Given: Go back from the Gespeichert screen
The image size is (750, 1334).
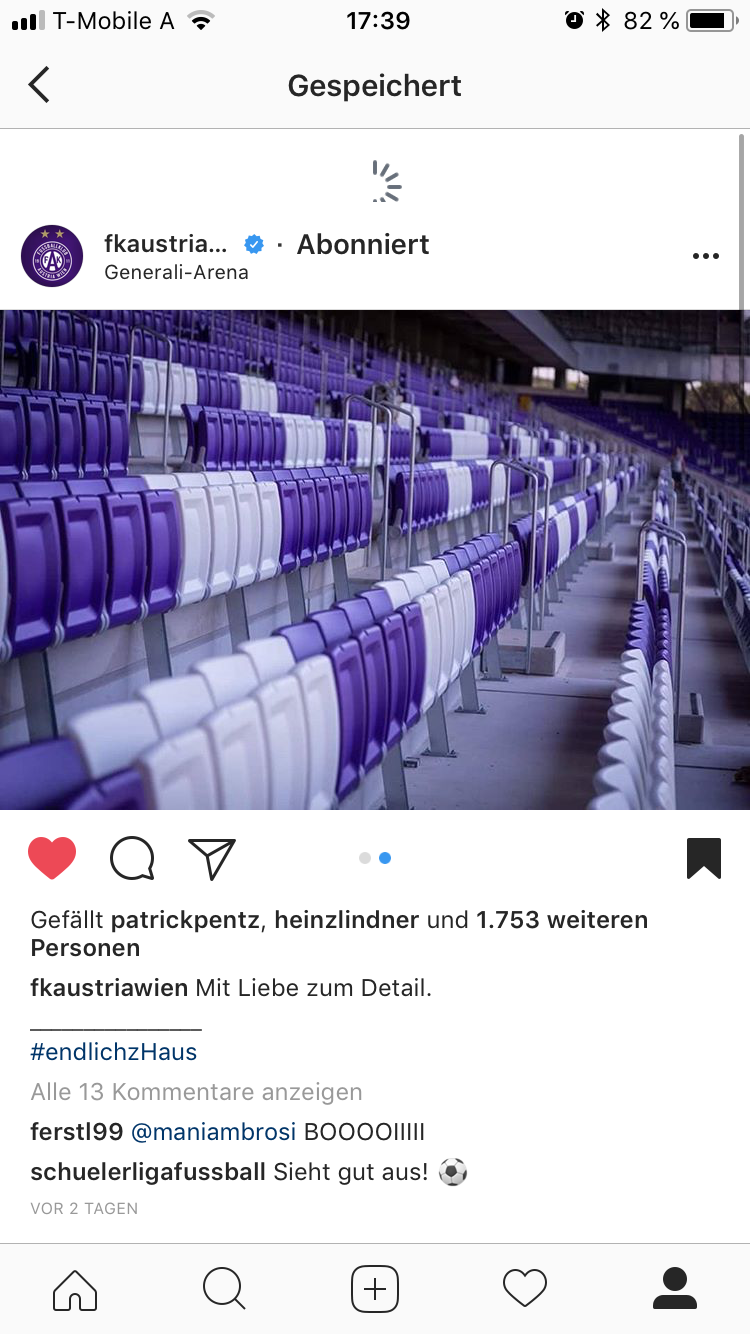Looking at the screenshot, I should (x=39, y=85).
